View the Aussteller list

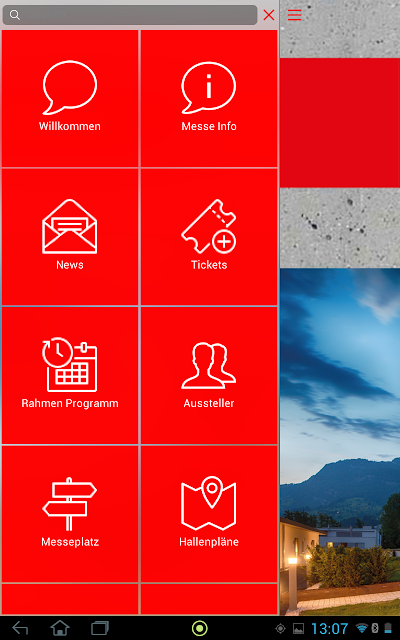209,375
